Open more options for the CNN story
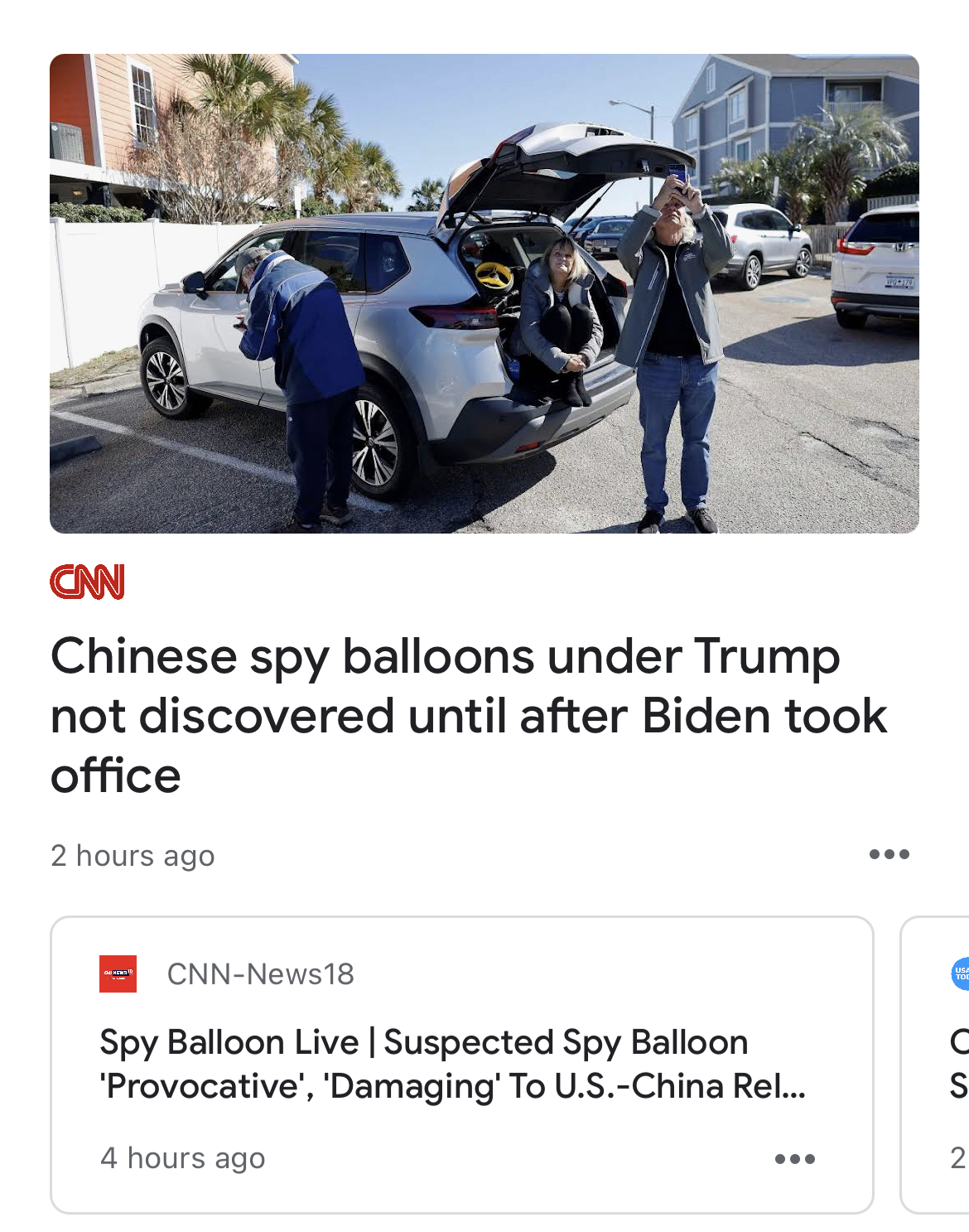969x1232 pixels. 889,854
